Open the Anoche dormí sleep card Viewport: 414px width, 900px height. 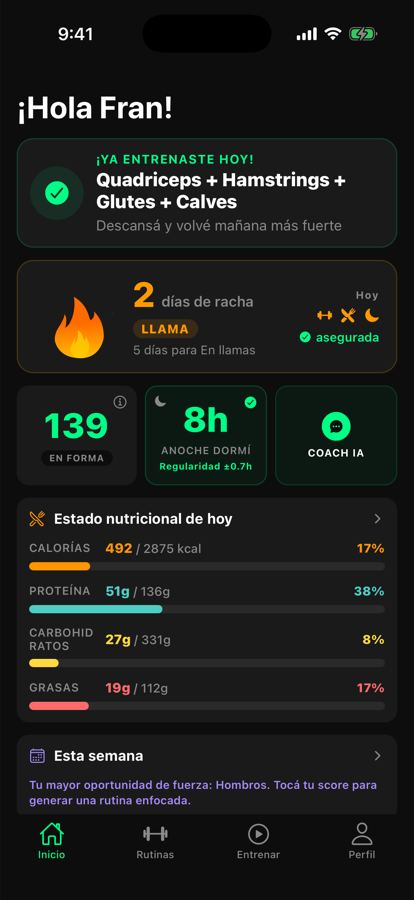tap(206, 435)
